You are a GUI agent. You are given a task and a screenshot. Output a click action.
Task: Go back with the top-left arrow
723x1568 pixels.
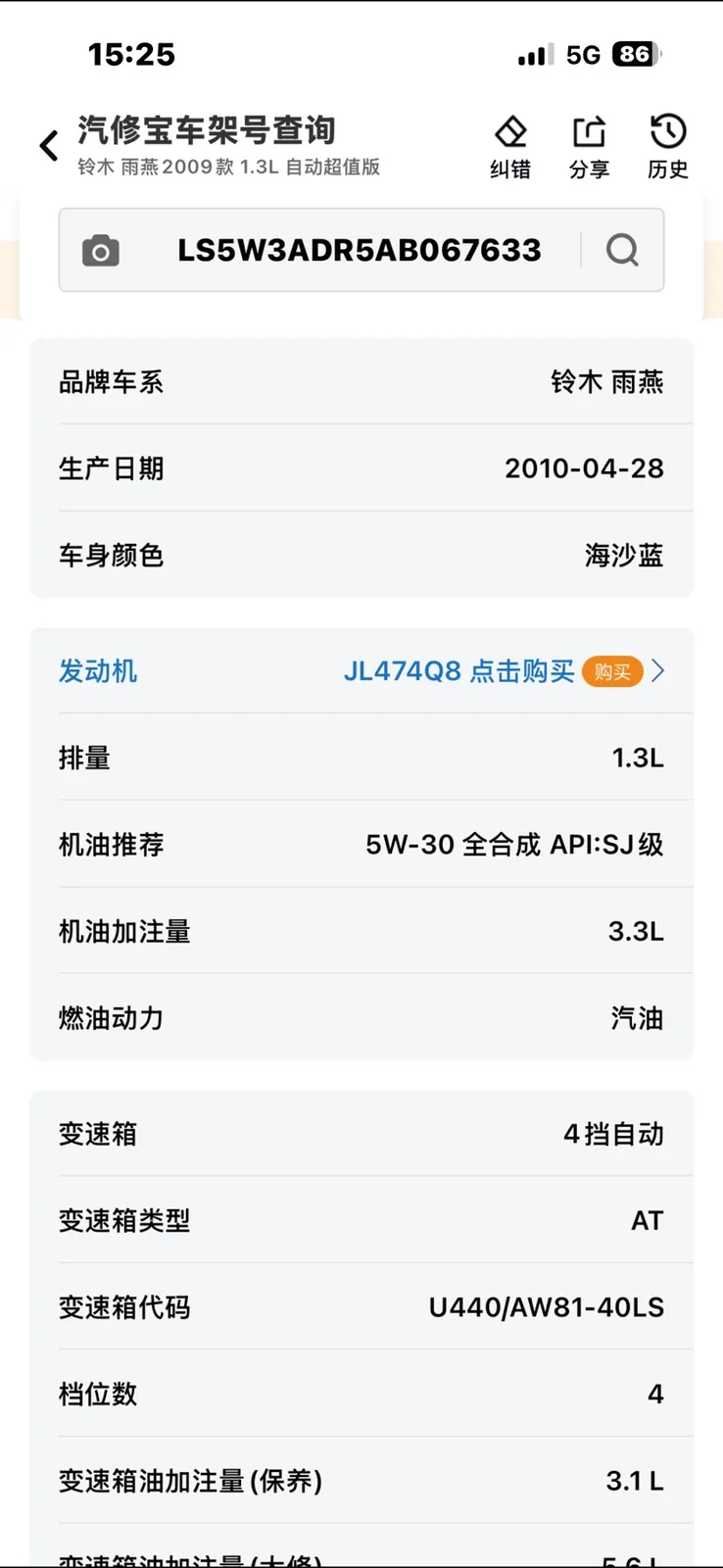(49, 146)
